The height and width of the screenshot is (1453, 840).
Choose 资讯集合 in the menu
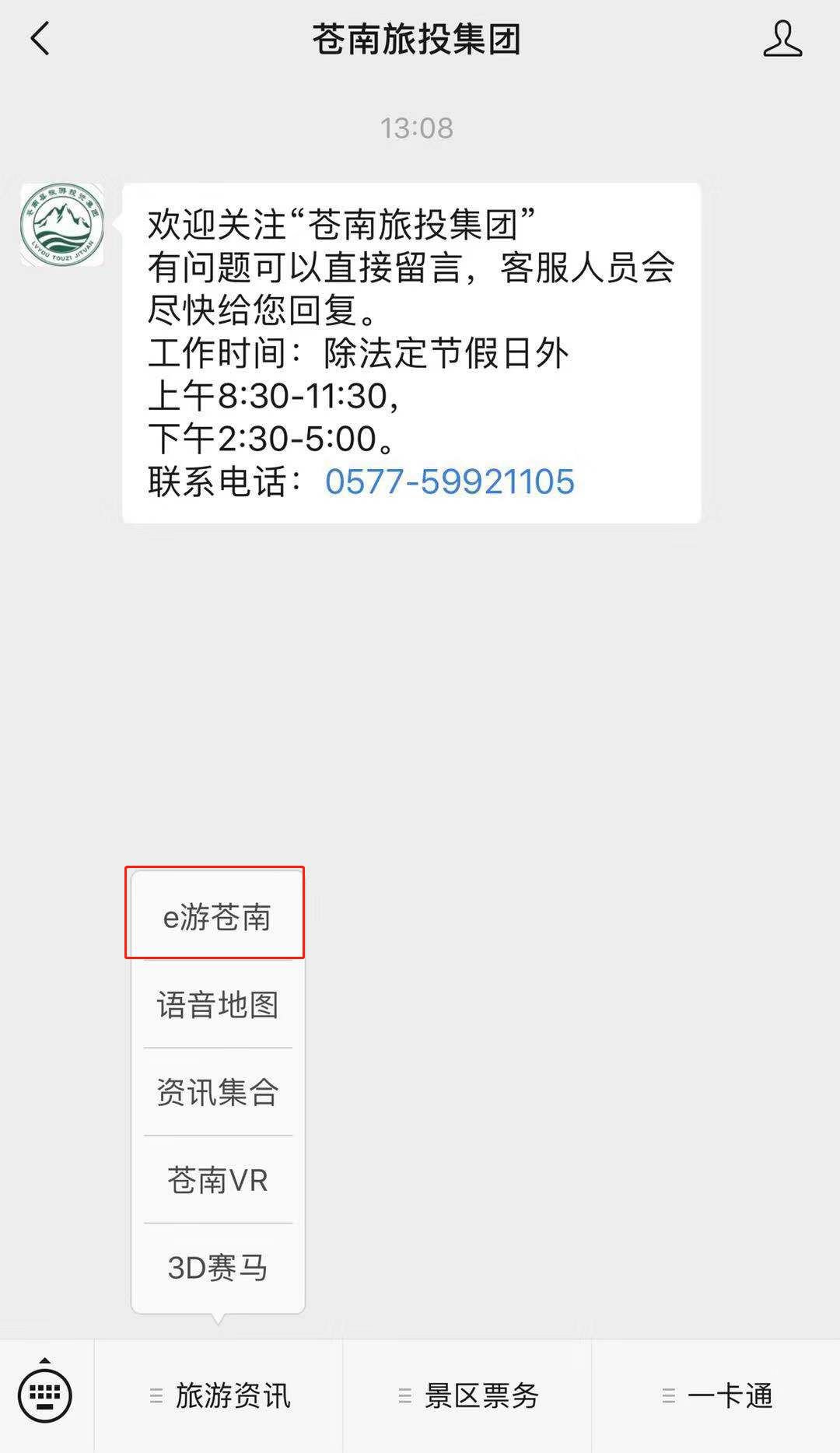[x=218, y=1092]
